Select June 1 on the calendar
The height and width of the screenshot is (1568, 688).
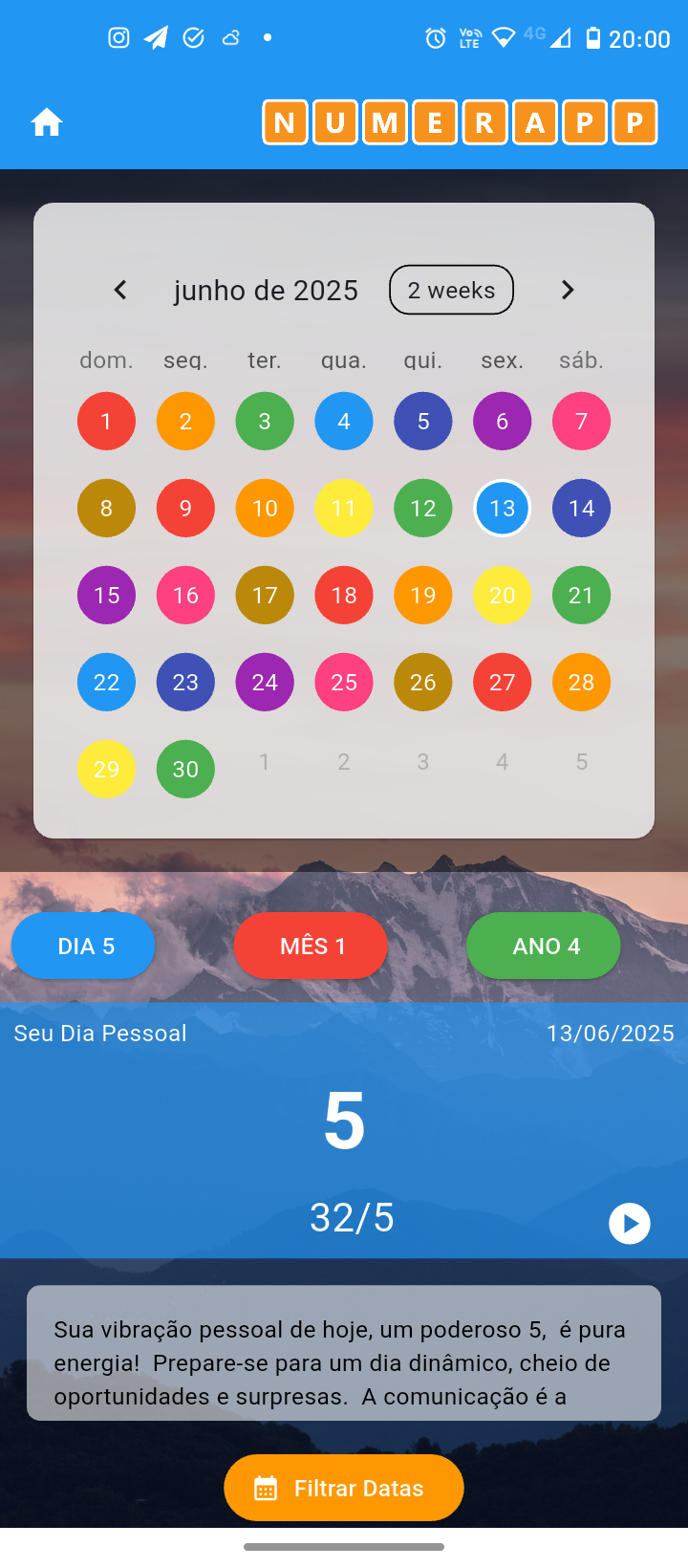pos(106,421)
